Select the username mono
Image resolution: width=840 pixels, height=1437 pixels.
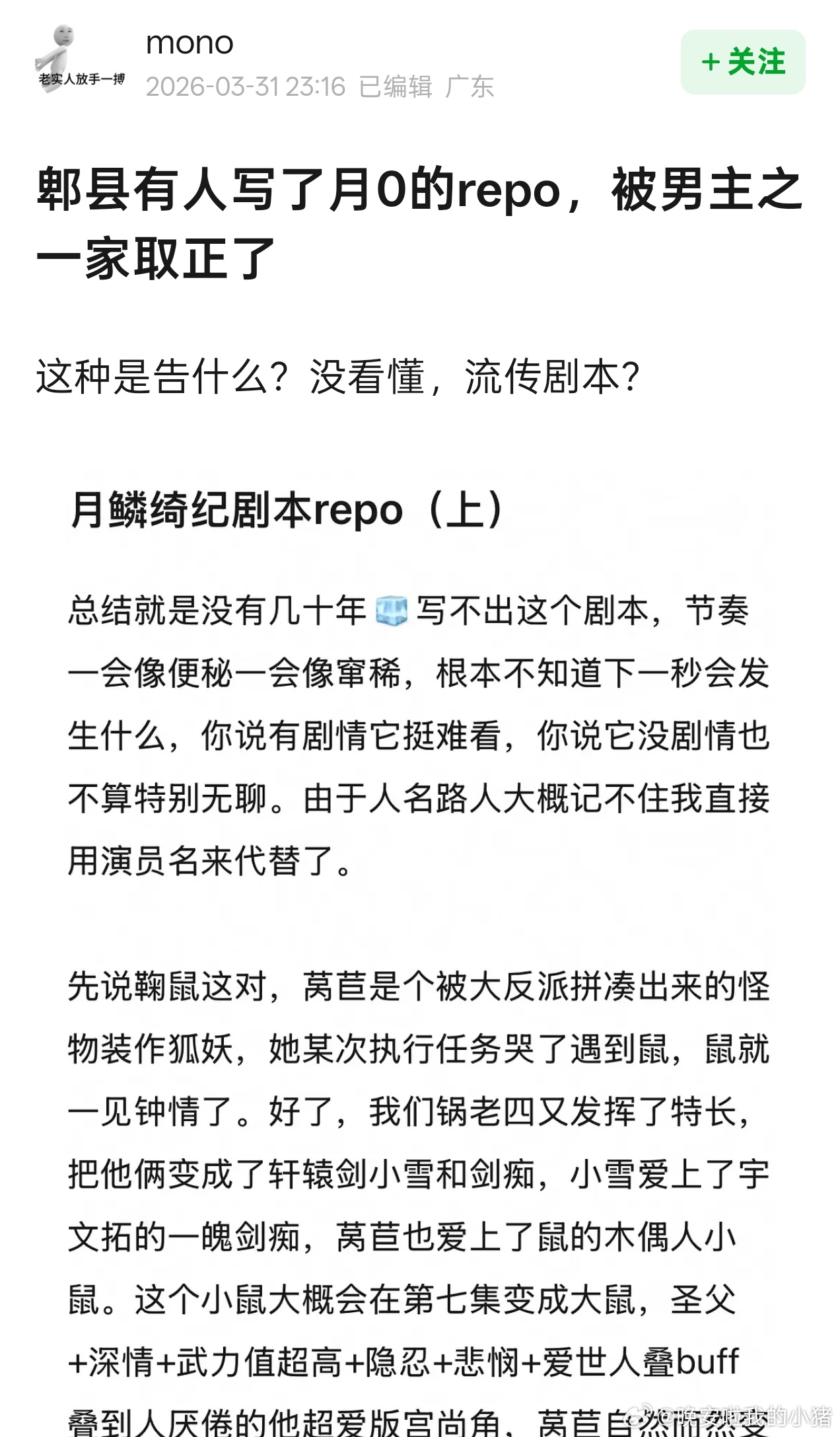coord(190,43)
